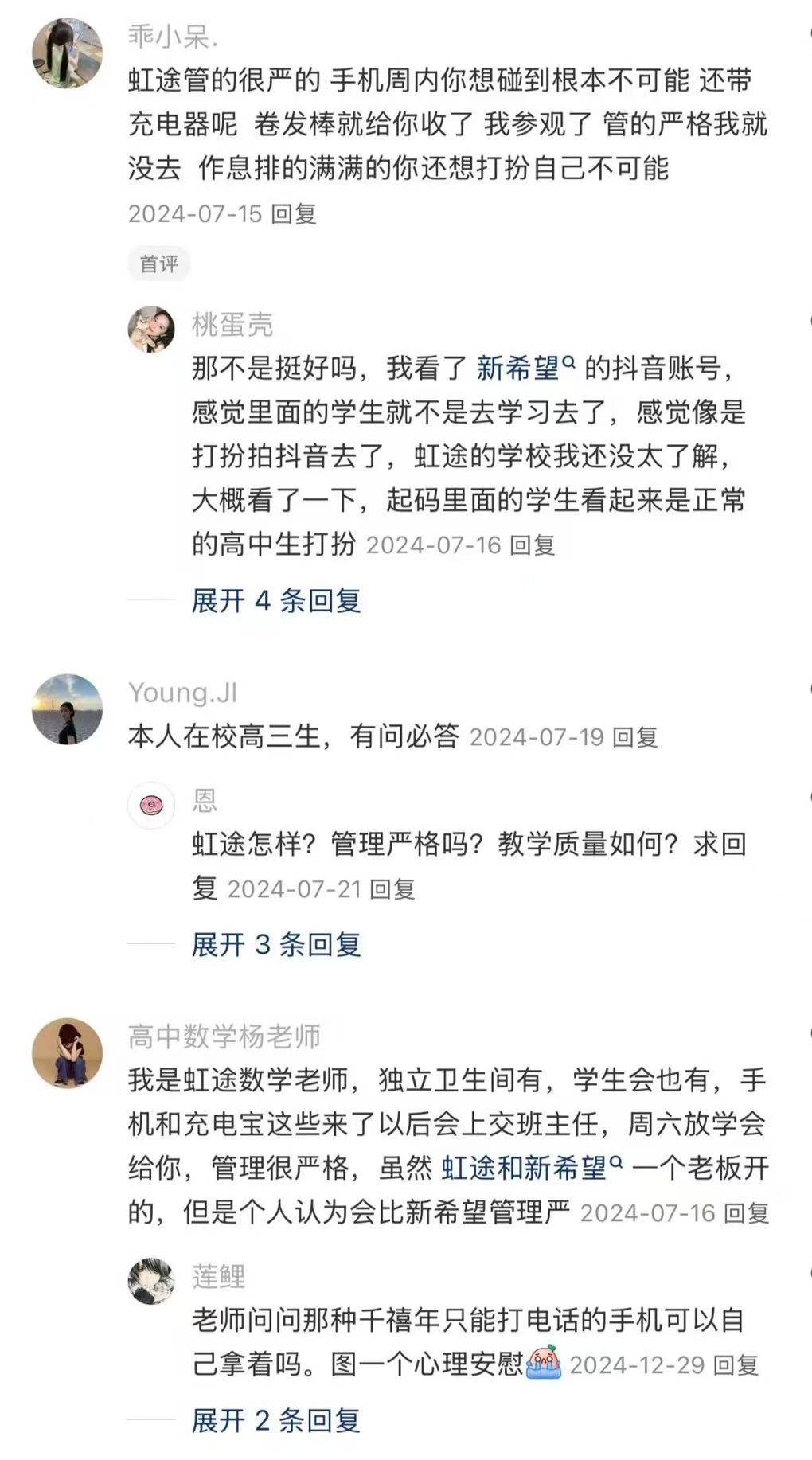Image resolution: width=812 pixels, height=1460 pixels.
Task: Open 桃蛋壳's profile avatar
Action: [151, 329]
